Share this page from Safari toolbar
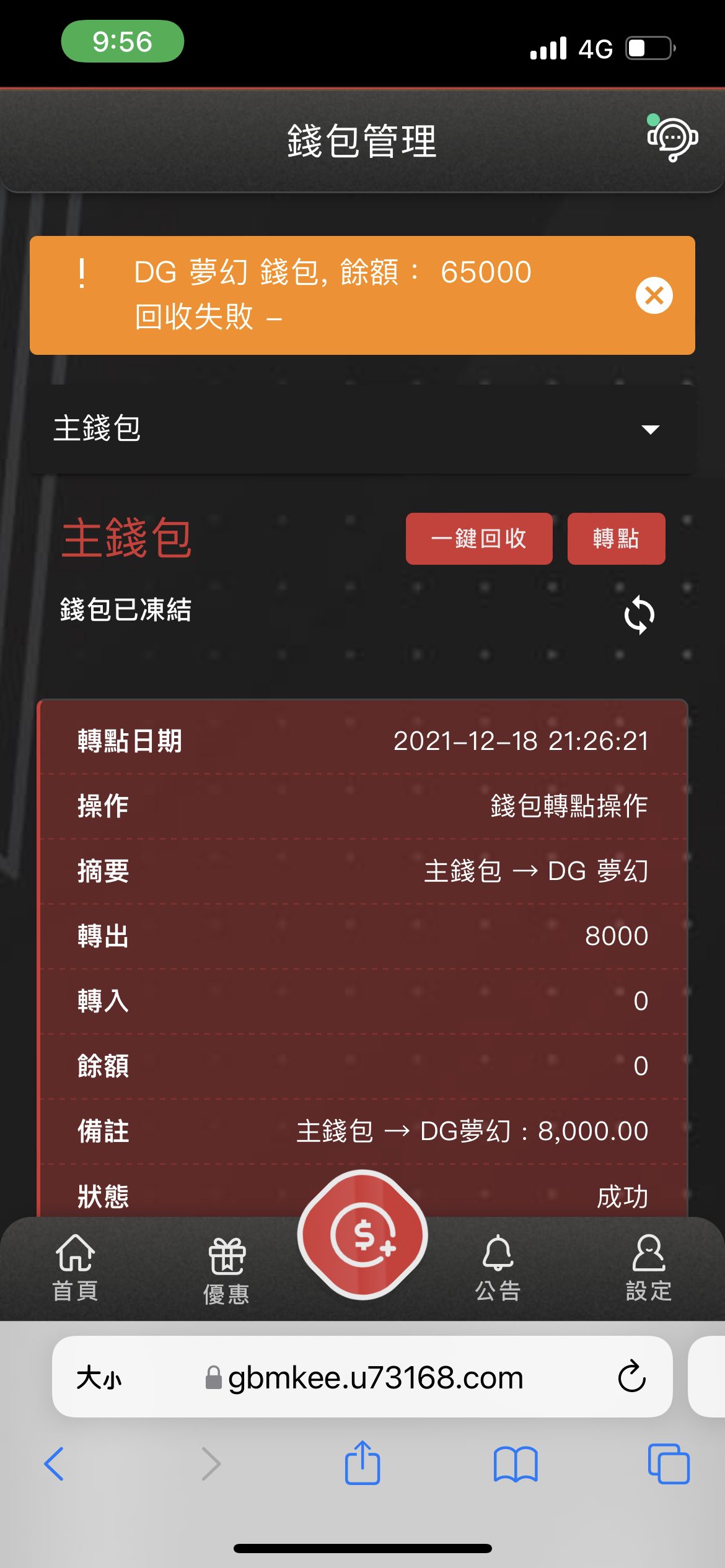The image size is (725, 1568). 362,1462
